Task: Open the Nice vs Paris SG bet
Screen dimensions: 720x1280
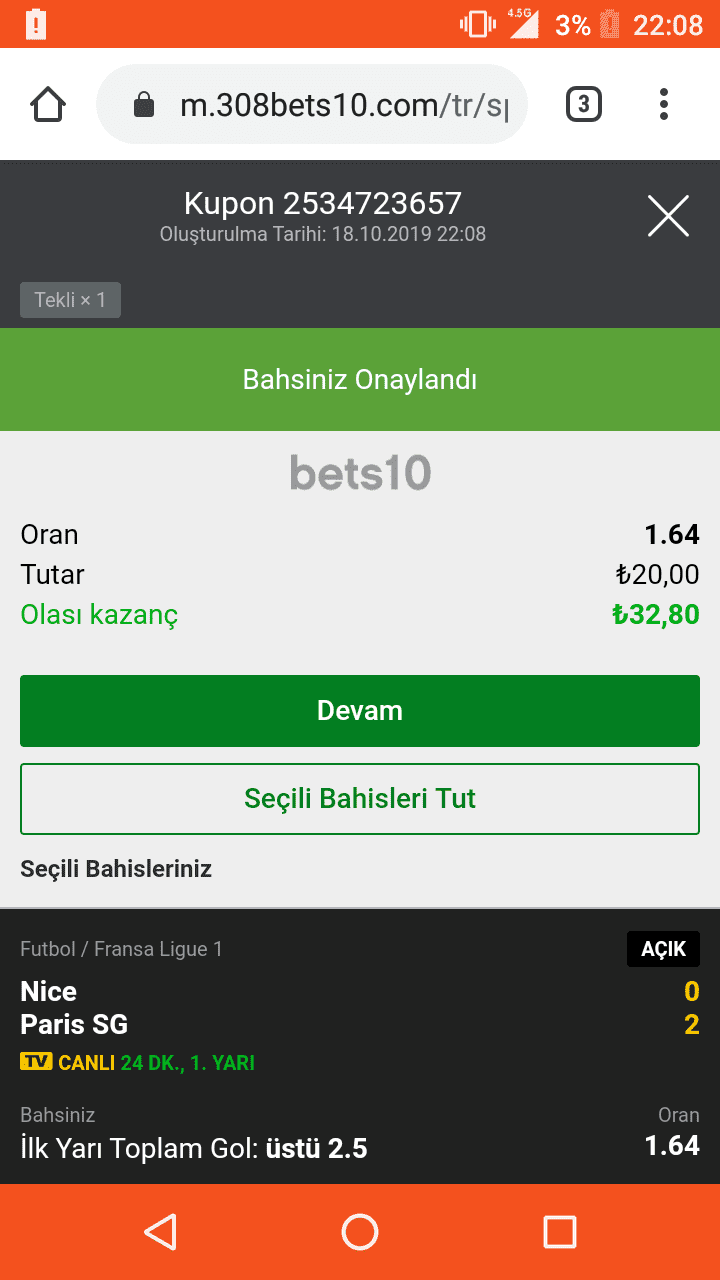Action: (x=360, y=1047)
